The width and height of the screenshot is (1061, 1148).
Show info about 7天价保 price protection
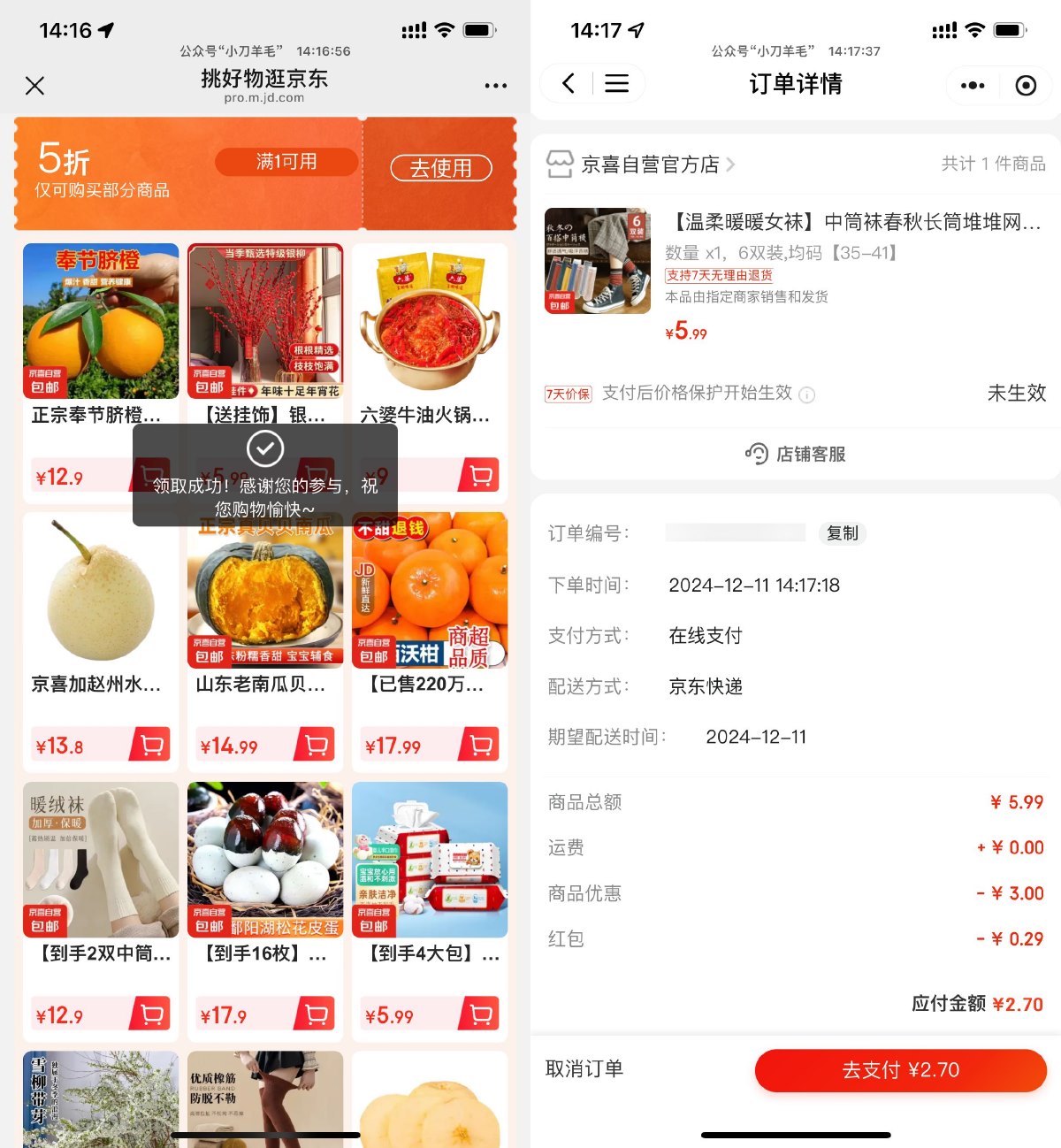coord(806,394)
